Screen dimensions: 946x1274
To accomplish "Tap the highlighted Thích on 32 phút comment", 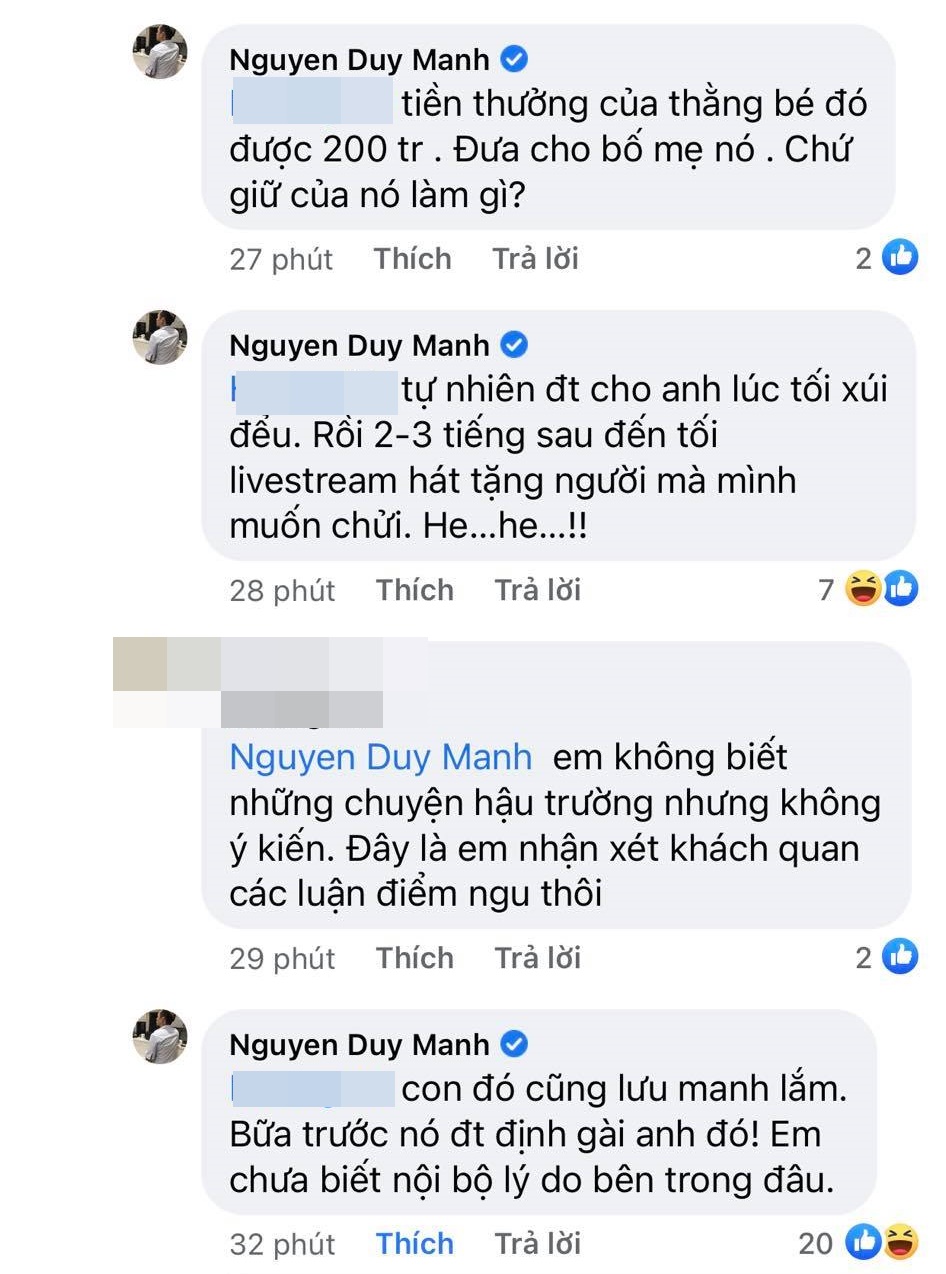I will (414, 1243).
